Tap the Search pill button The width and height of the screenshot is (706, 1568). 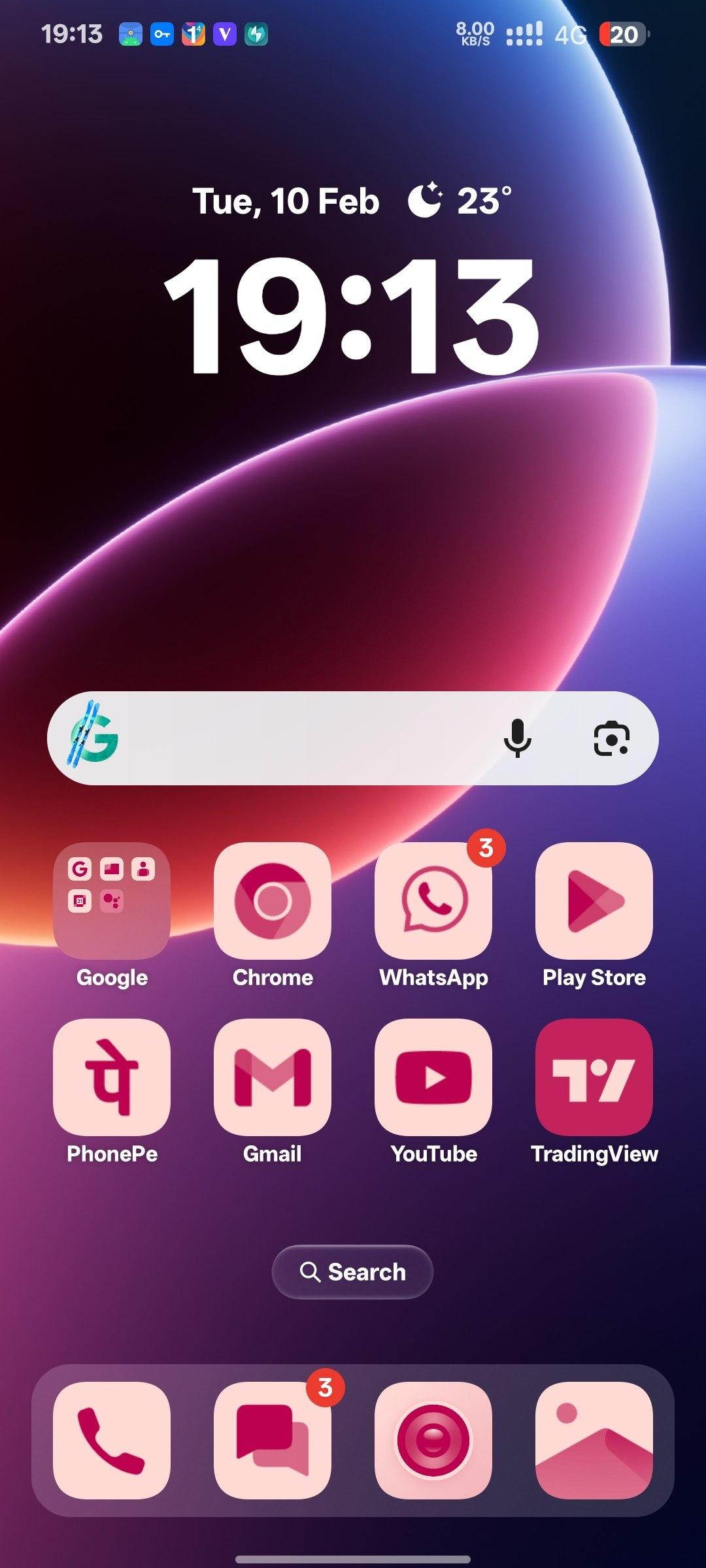coord(352,1272)
